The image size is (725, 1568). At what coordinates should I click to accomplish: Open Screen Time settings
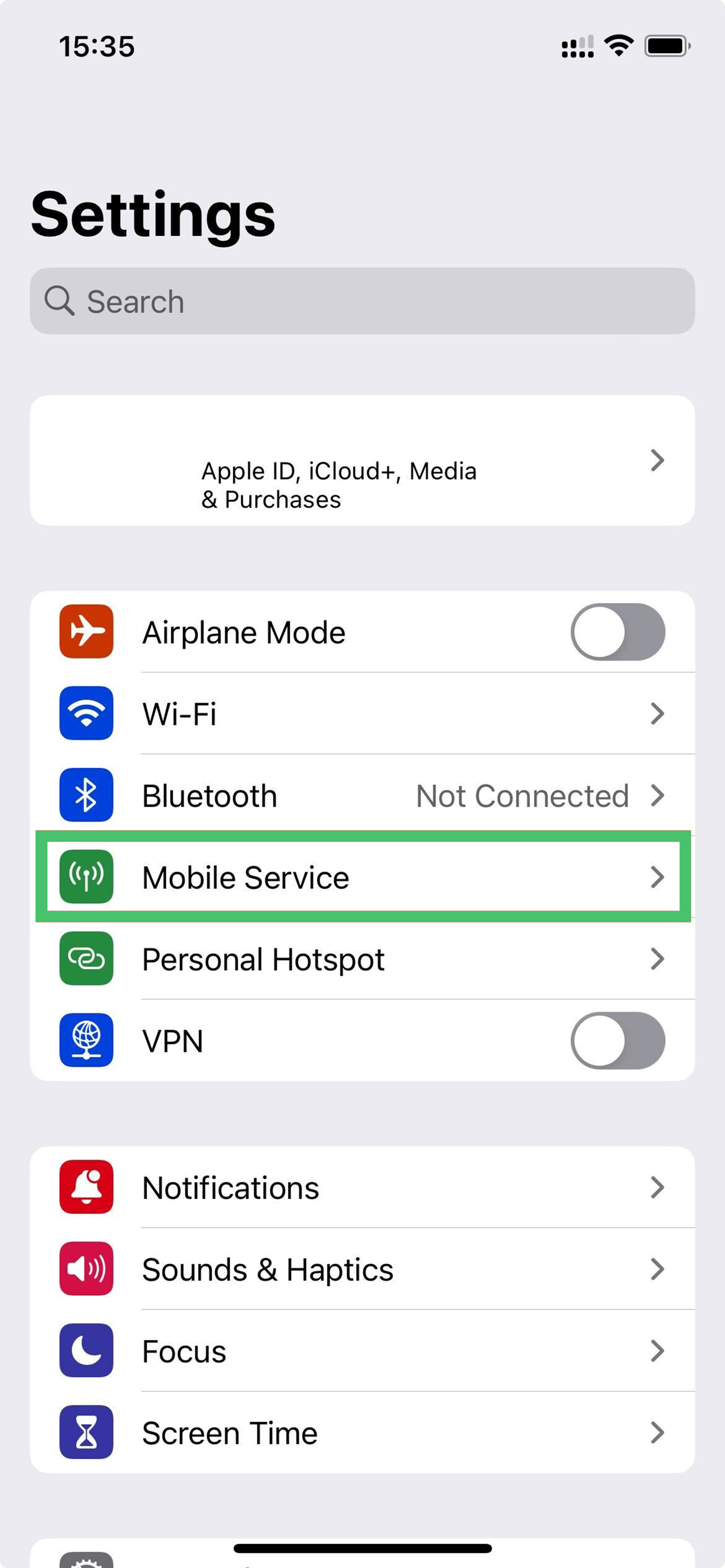click(361, 1433)
